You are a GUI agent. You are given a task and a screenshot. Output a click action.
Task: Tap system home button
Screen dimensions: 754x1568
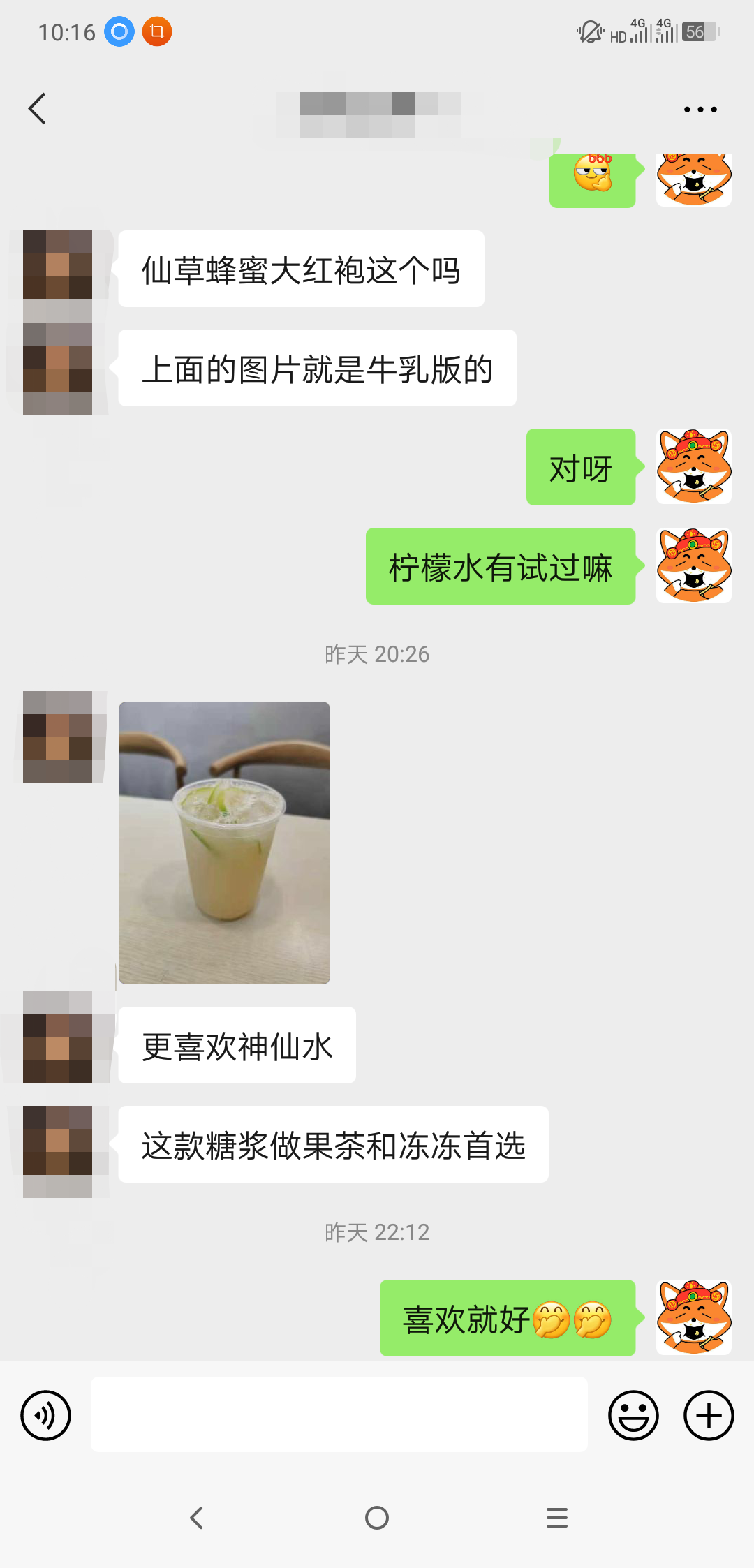click(377, 1518)
